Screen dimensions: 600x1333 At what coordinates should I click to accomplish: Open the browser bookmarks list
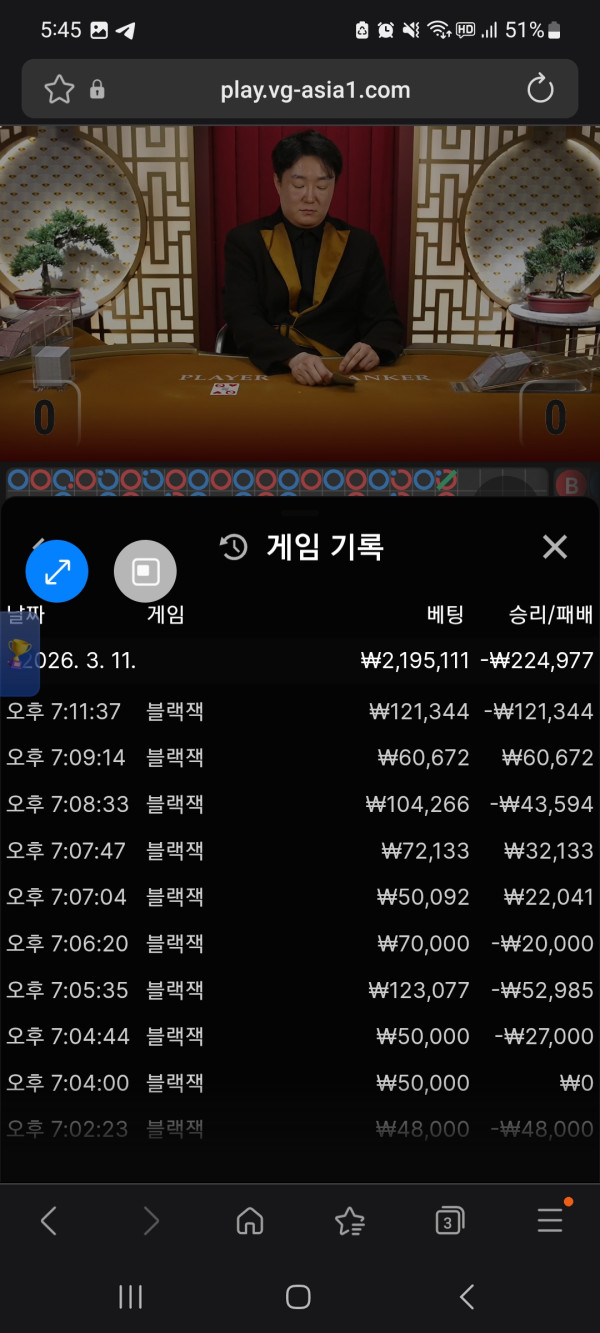point(349,1220)
